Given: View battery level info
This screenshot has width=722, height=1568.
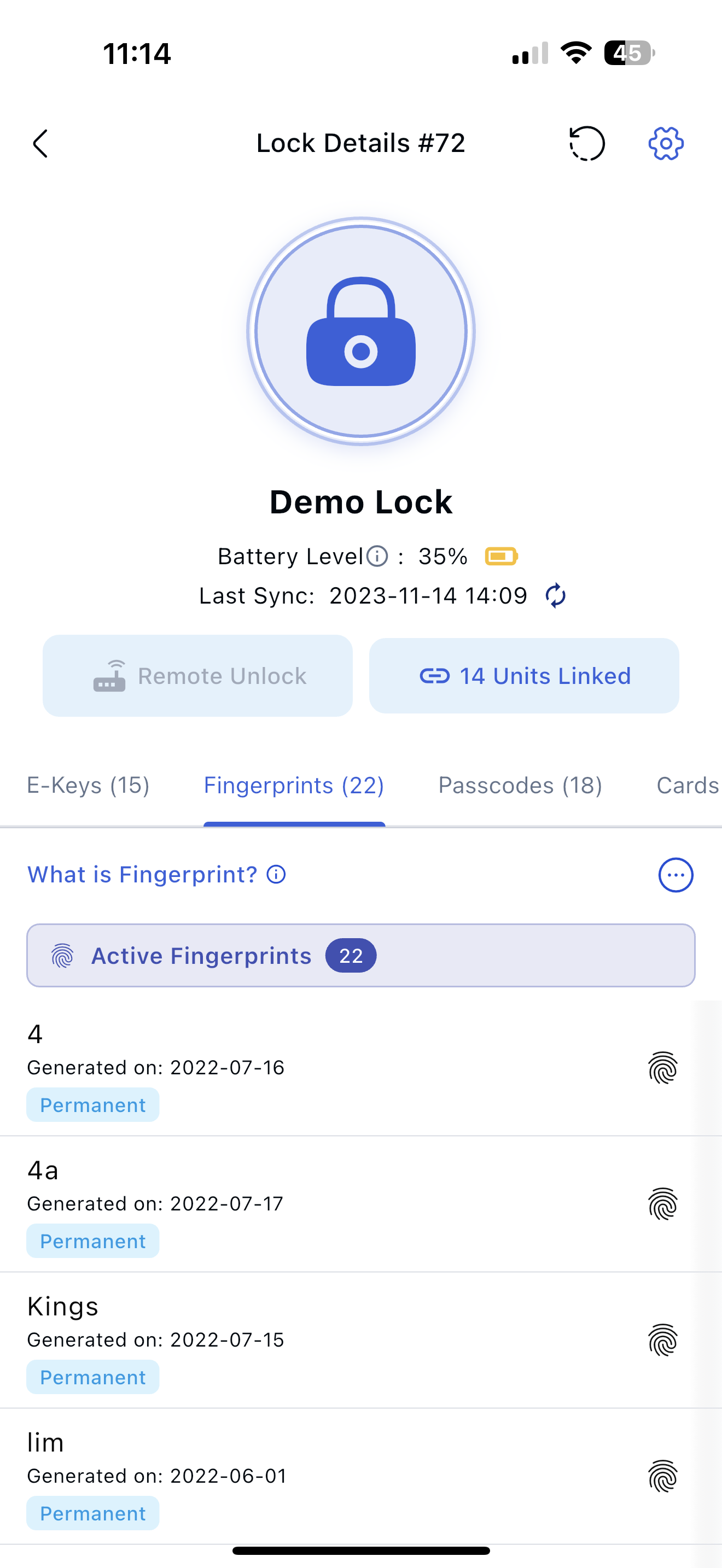Looking at the screenshot, I should click(377, 555).
